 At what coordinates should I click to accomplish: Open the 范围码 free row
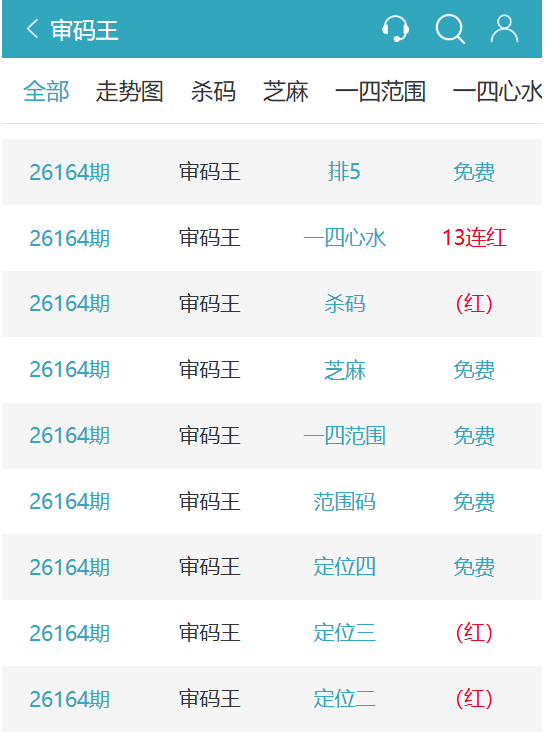[272, 501]
